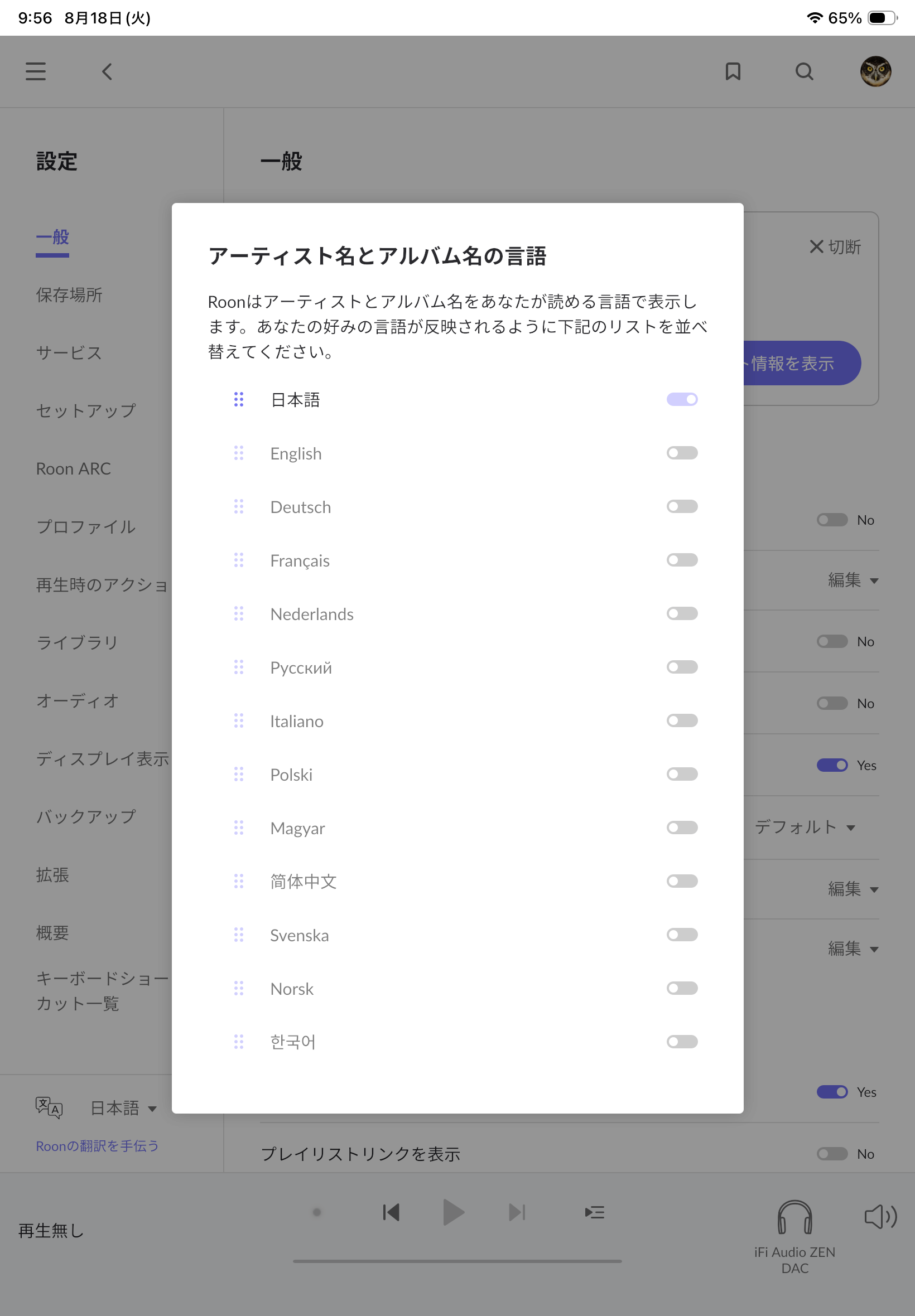The height and width of the screenshot is (1316, 915).
Task: Enable the Magyar language toggle
Action: pos(682,828)
